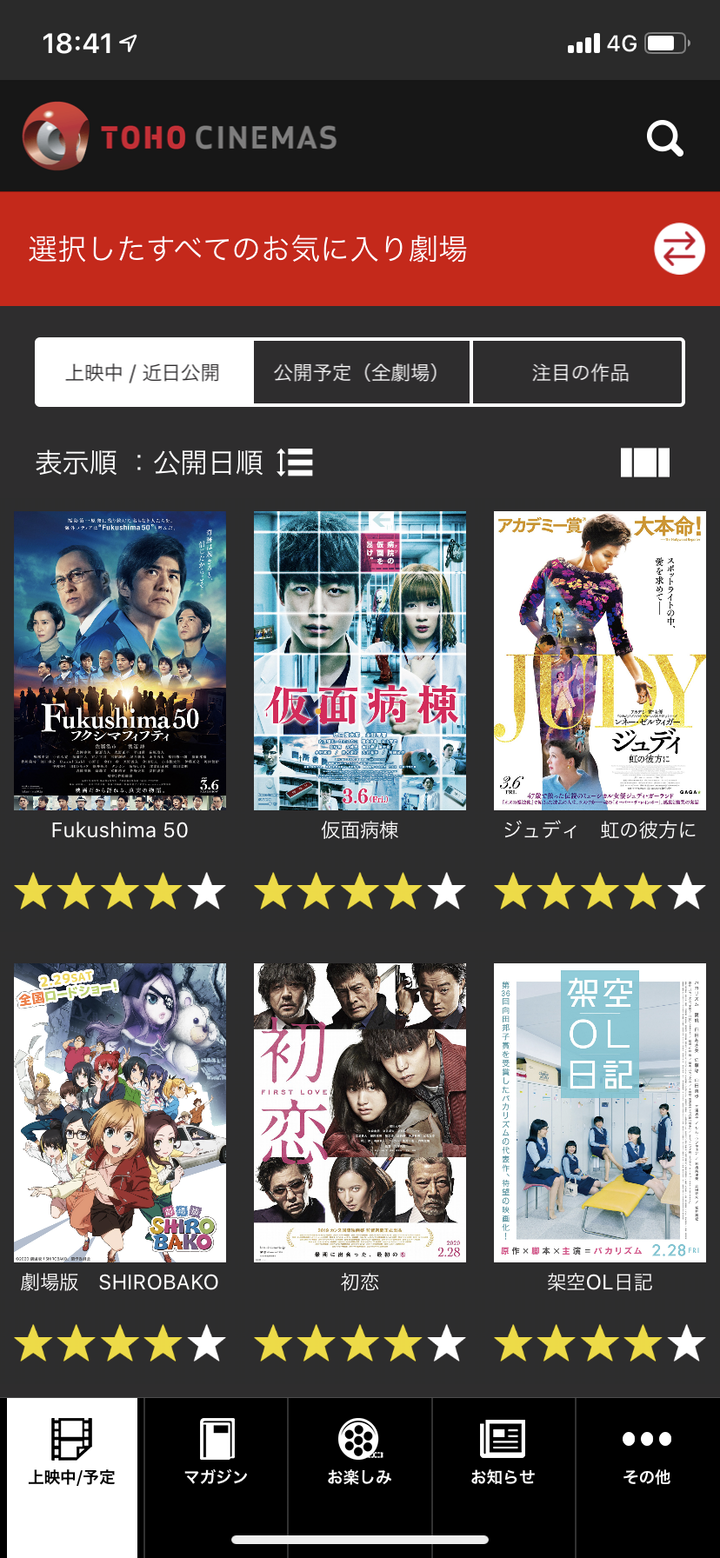Open the その他 more menu tab
The image size is (720, 1558).
(x=647, y=1452)
